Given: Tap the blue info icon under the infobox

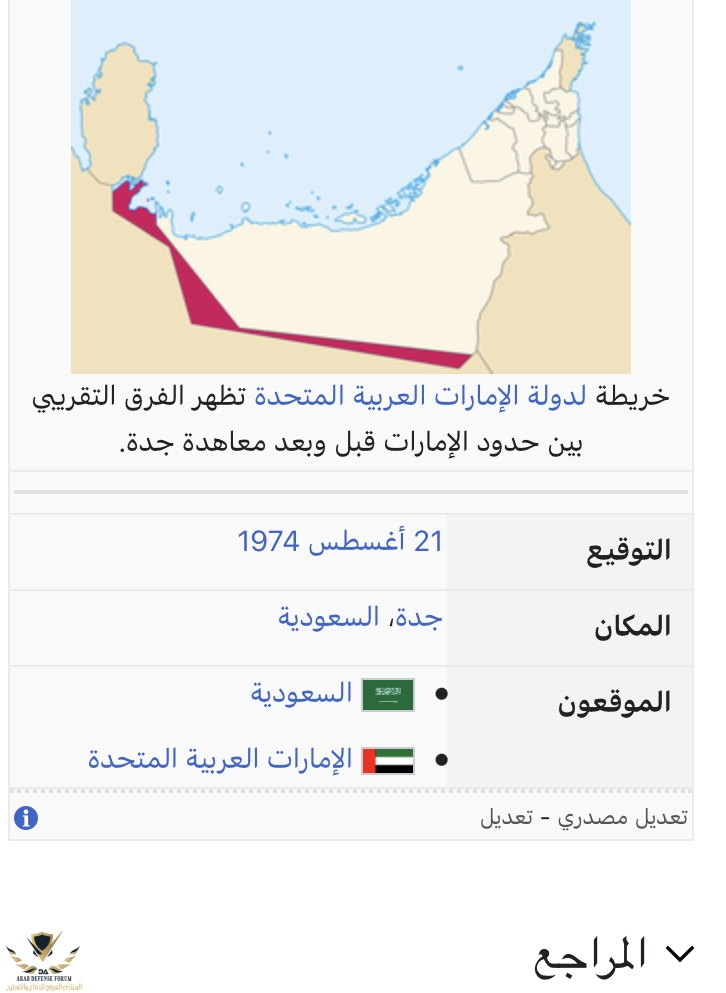Looking at the screenshot, I should click(26, 818).
